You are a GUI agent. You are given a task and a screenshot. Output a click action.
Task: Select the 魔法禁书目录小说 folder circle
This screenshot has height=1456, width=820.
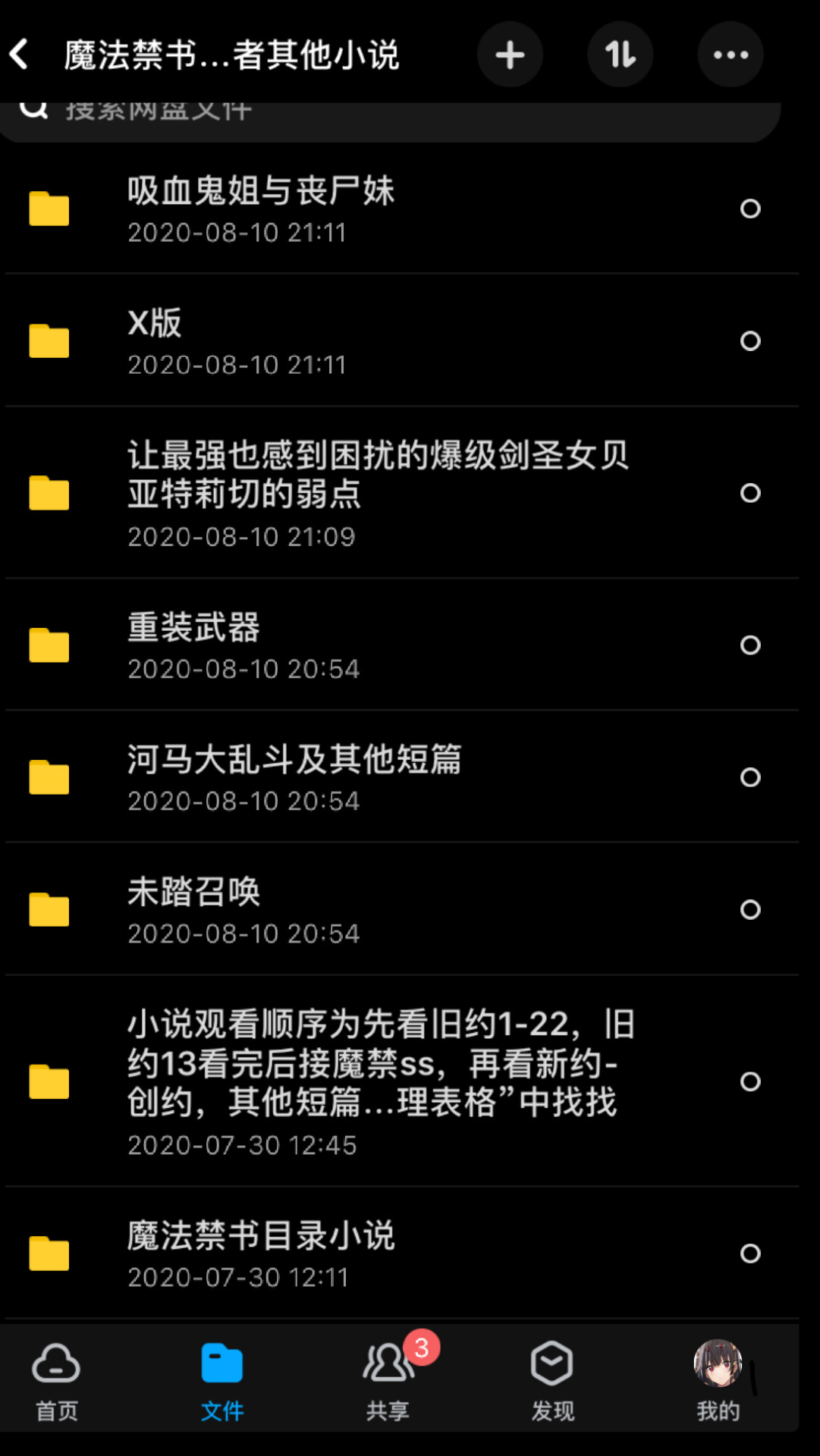point(750,1251)
